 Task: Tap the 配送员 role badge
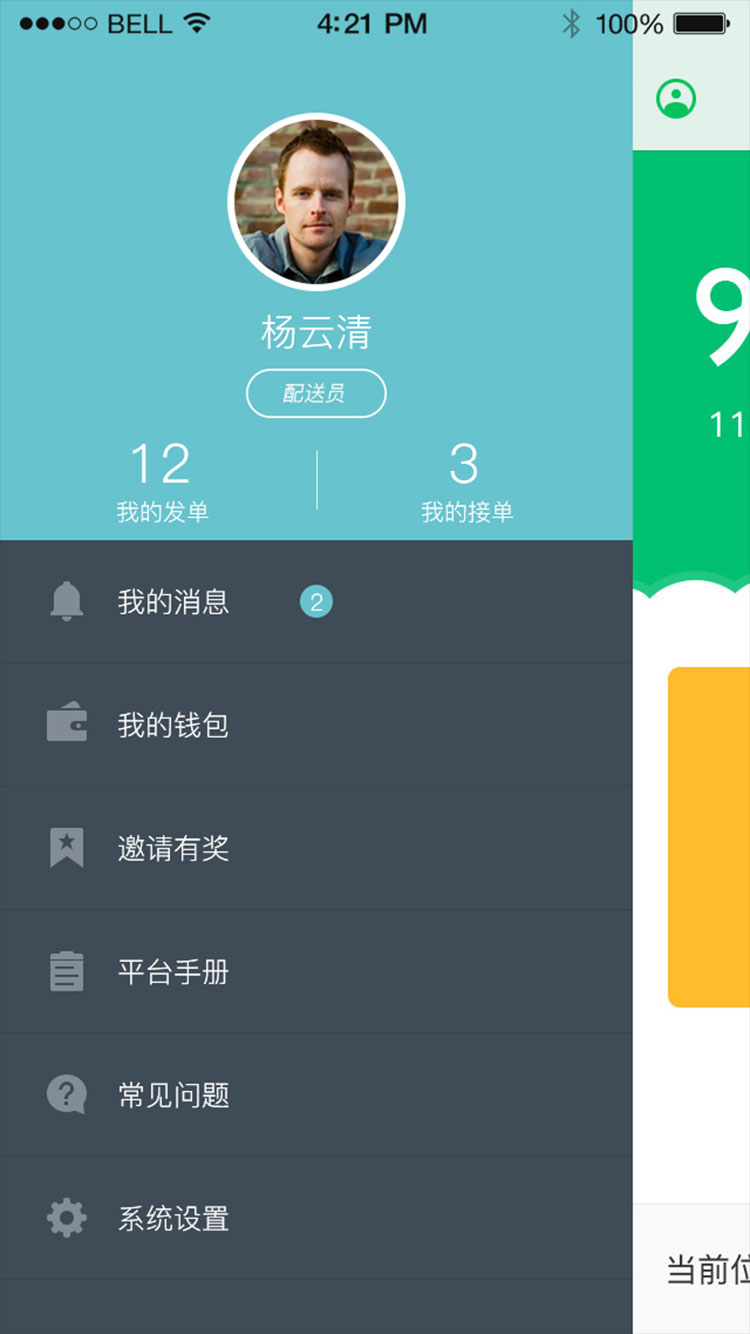pos(316,393)
